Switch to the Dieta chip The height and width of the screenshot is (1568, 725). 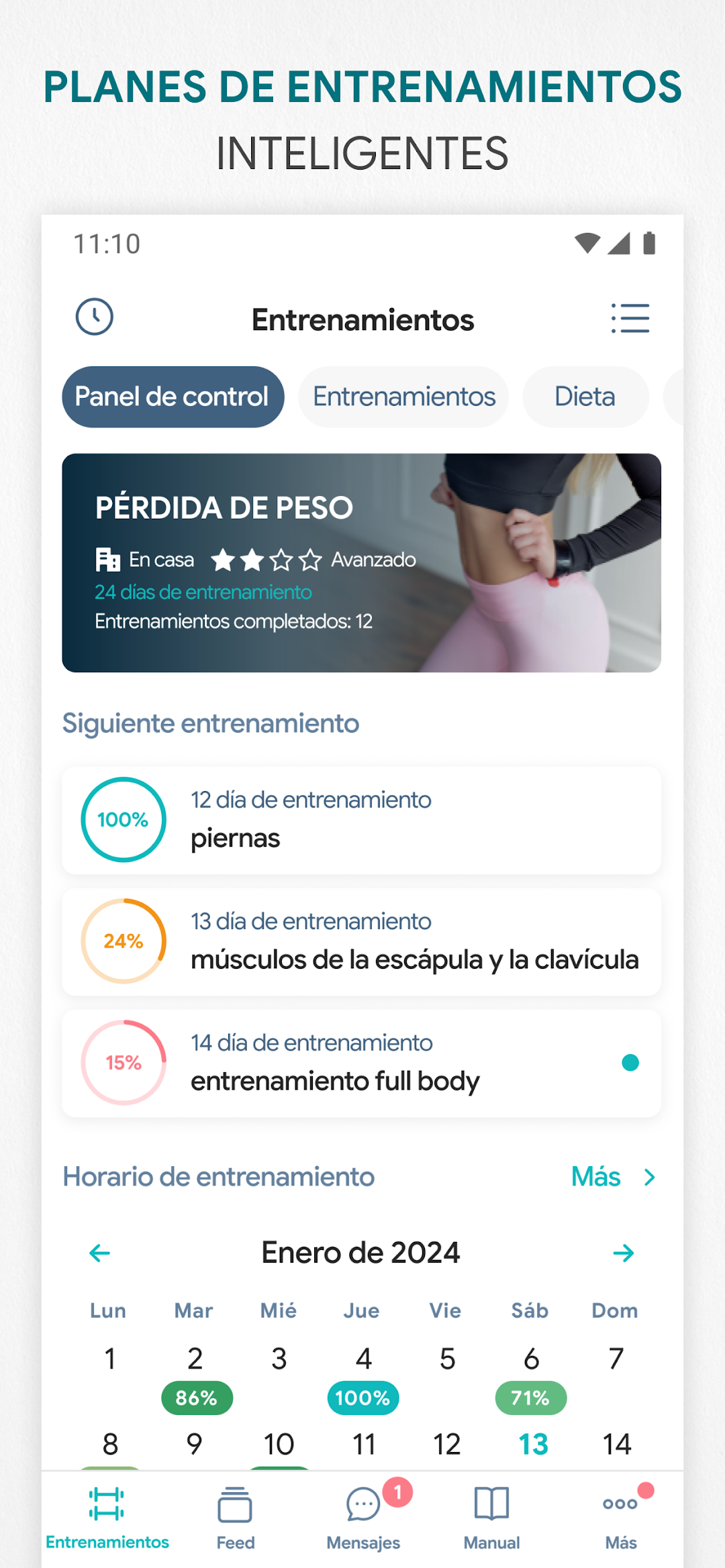click(x=585, y=397)
